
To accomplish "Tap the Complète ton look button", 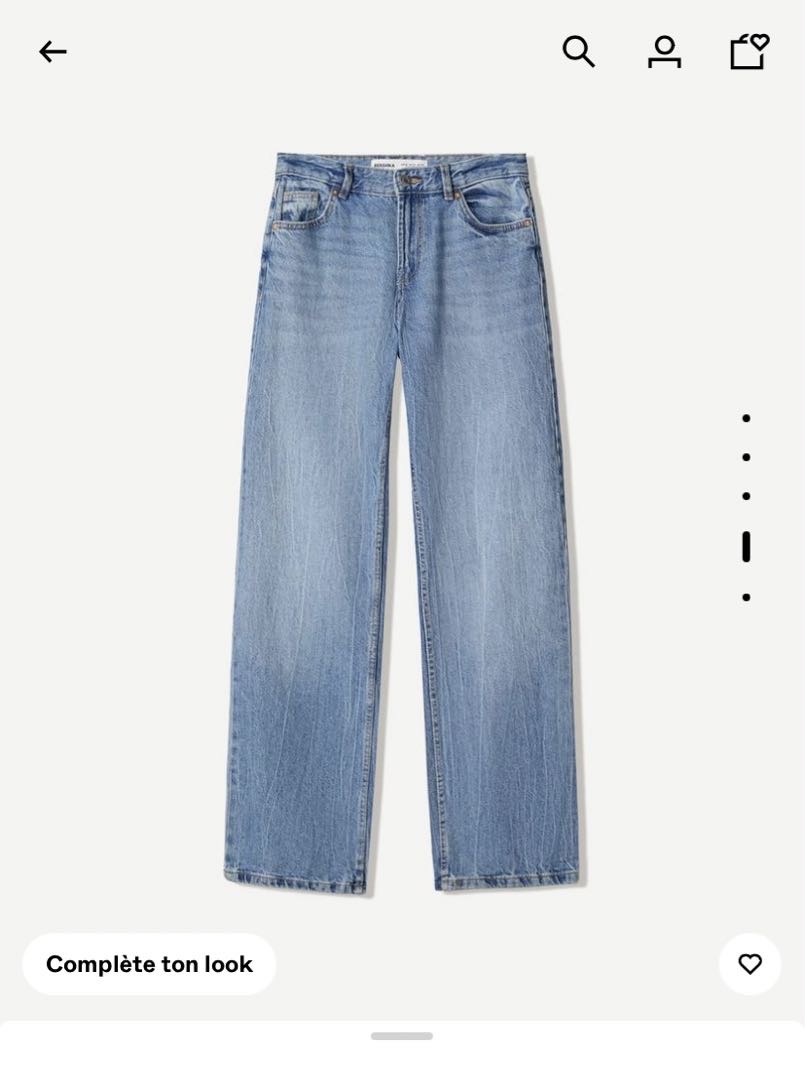I will click(x=149, y=964).
